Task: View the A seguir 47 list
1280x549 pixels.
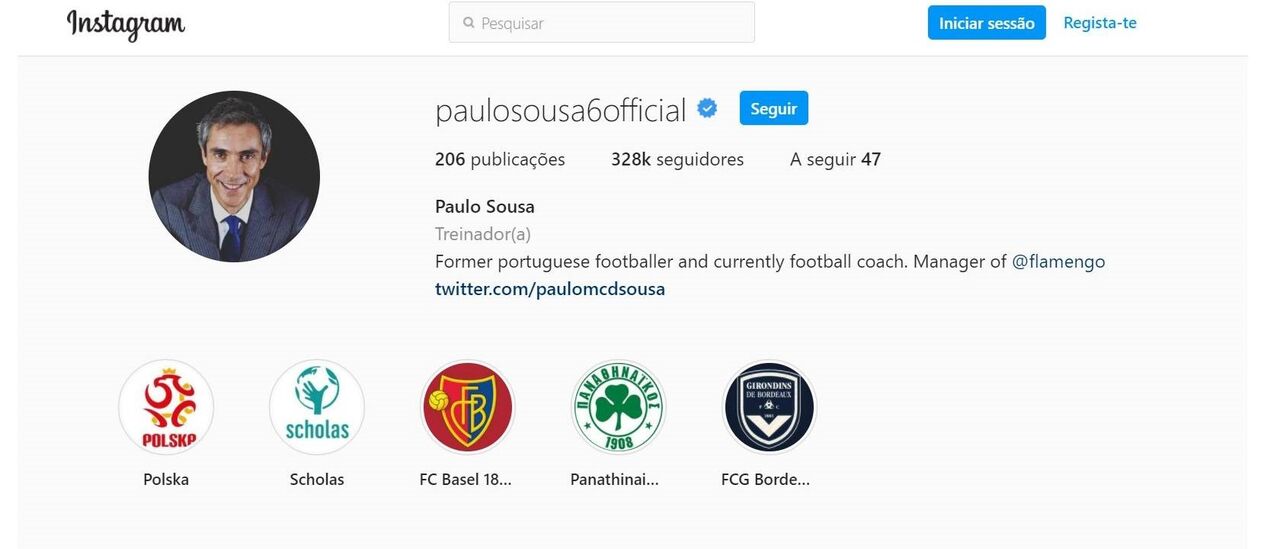Action: coord(835,159)
